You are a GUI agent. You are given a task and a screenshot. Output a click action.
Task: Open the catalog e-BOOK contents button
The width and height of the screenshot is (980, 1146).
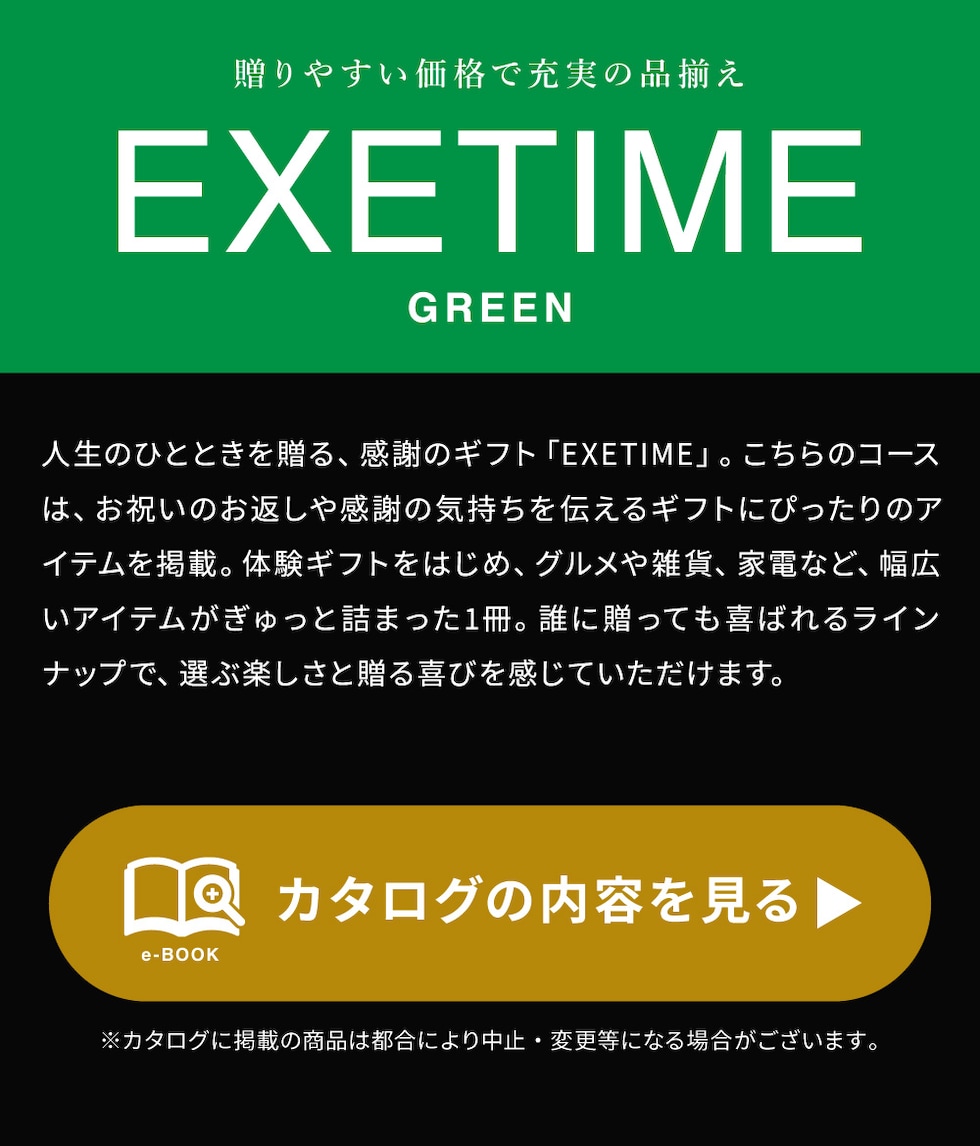point(490,903)
